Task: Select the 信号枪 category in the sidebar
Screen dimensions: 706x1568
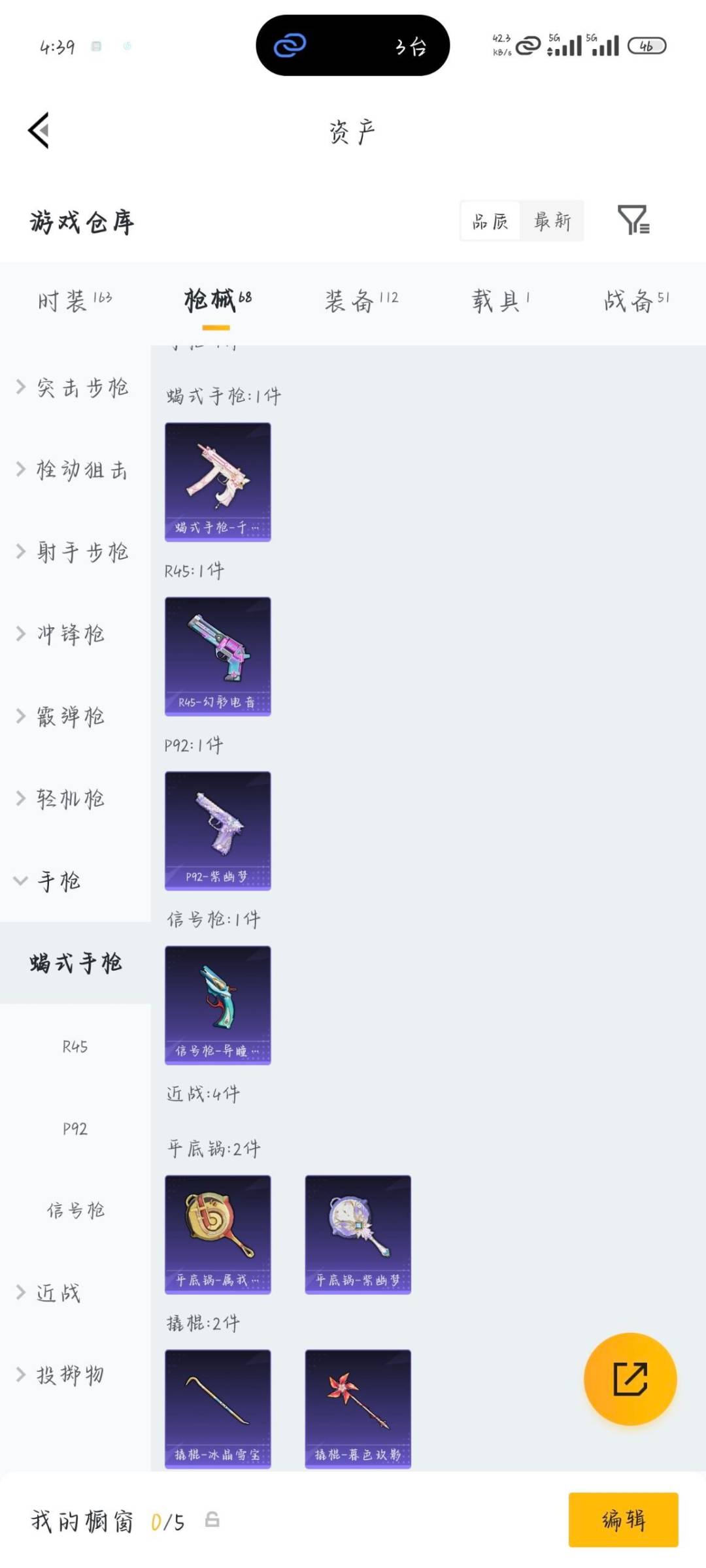Action: pos(75,1210)
